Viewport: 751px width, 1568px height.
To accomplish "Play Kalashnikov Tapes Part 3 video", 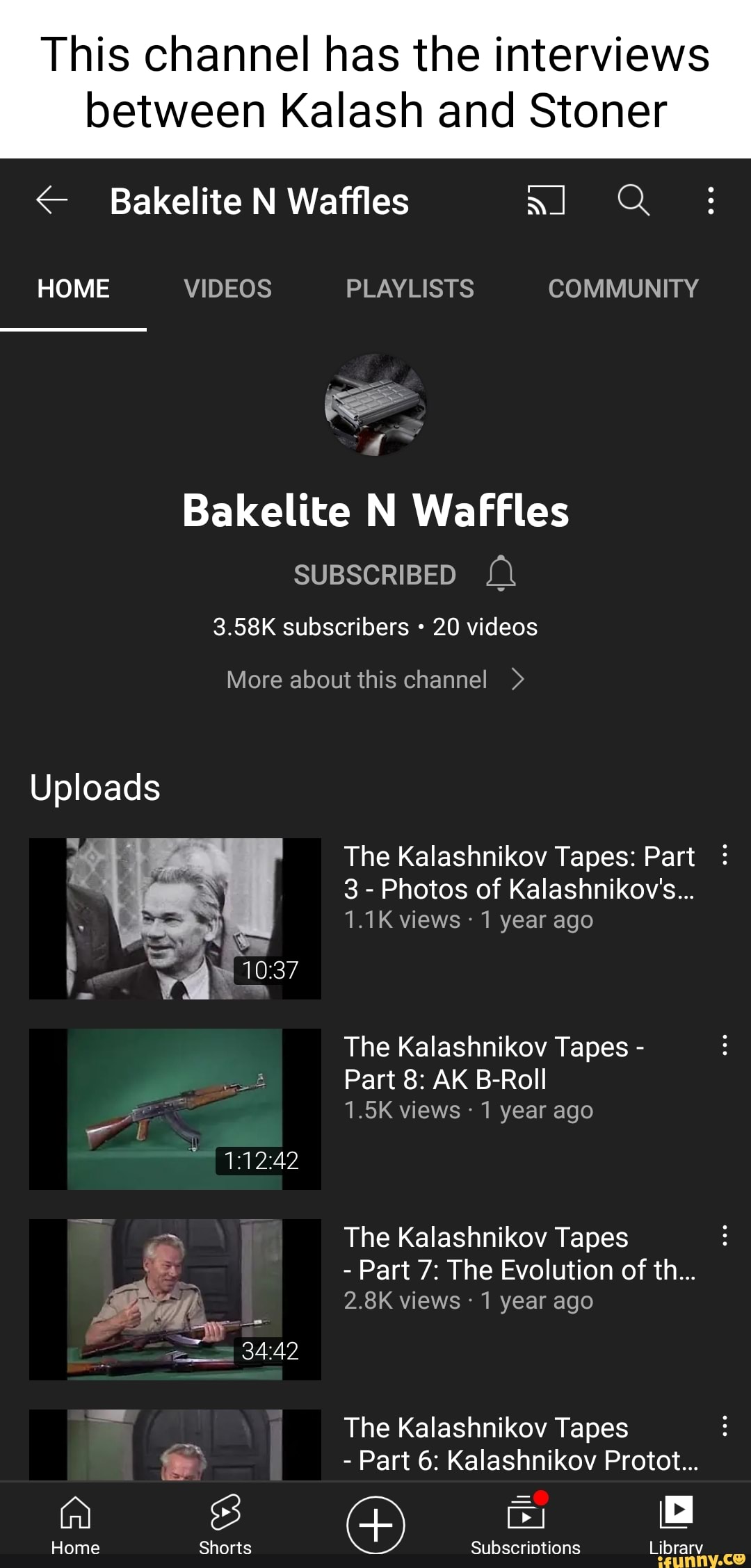I will click(x=175, y=918).
